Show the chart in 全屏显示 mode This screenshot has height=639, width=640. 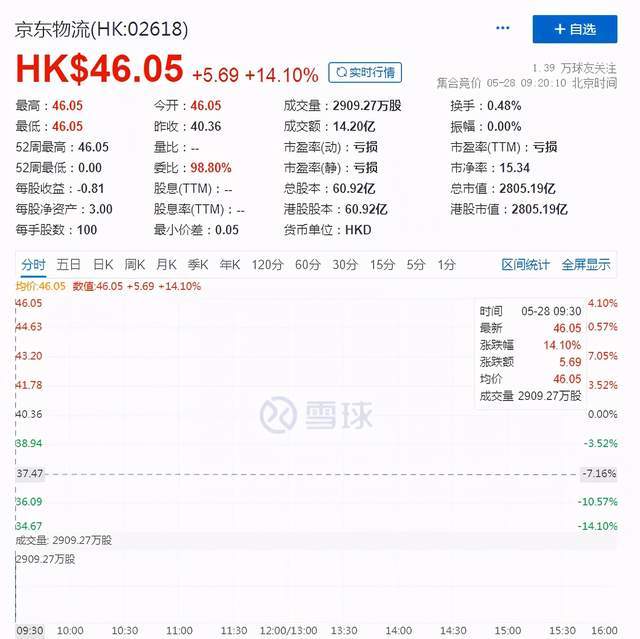click(x=585, y=264)
